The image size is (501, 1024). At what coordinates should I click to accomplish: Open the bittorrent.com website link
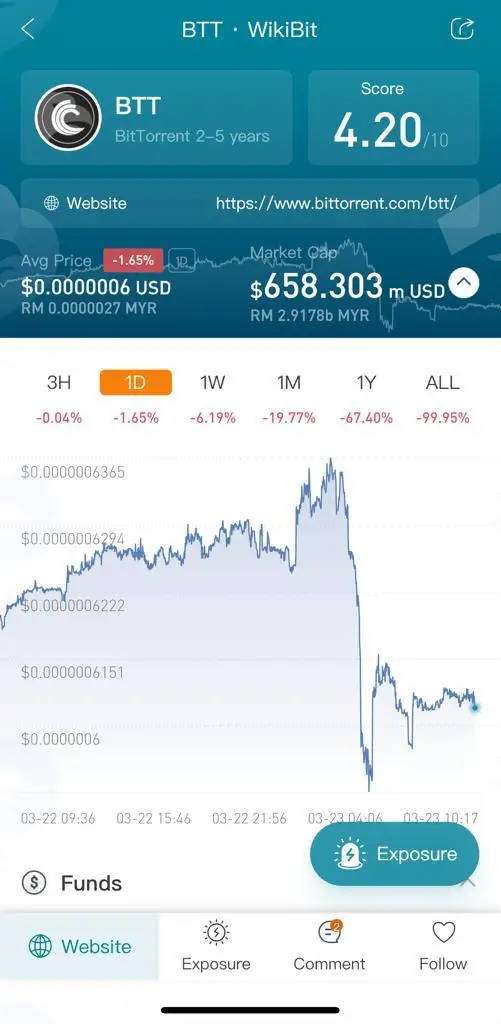pos(336,203)
